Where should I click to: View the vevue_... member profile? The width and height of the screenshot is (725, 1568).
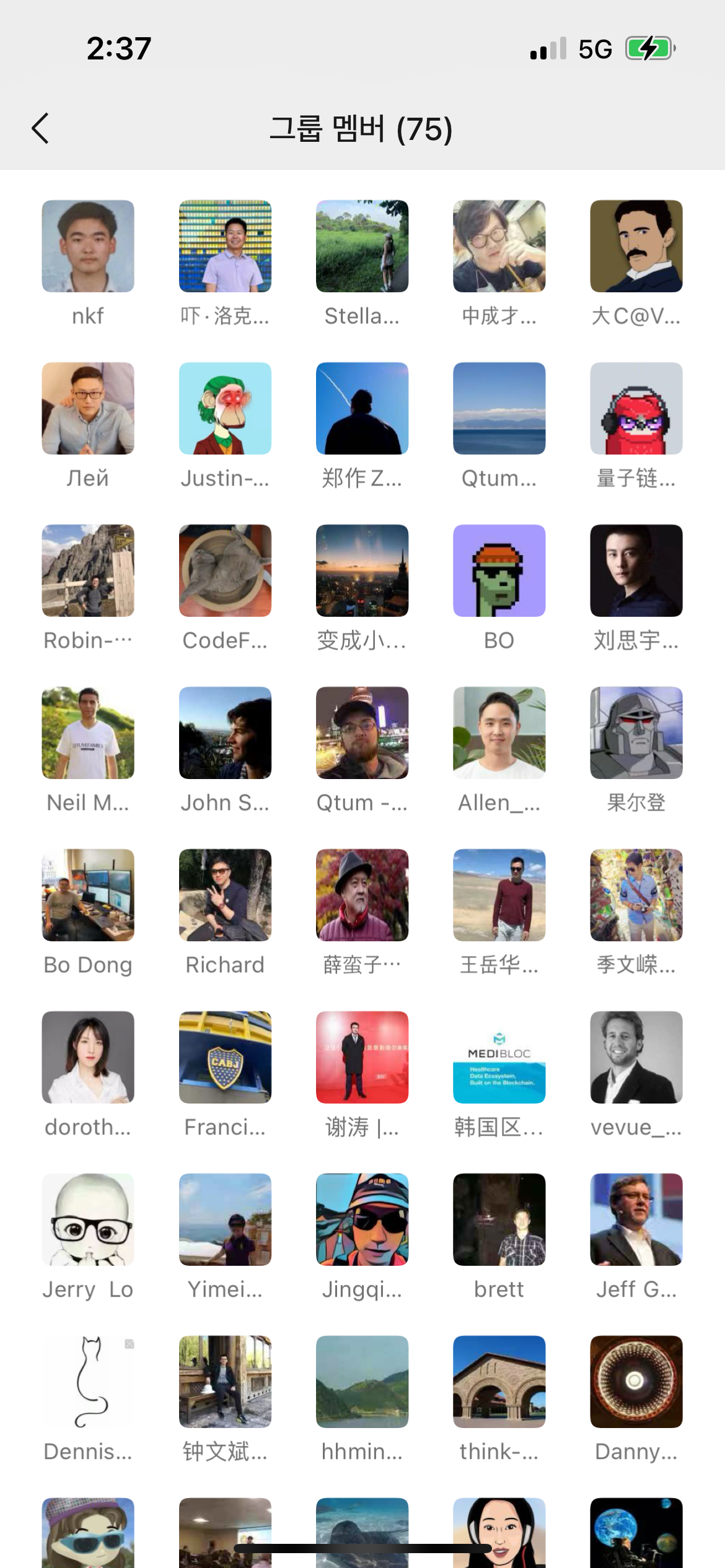636,1058
